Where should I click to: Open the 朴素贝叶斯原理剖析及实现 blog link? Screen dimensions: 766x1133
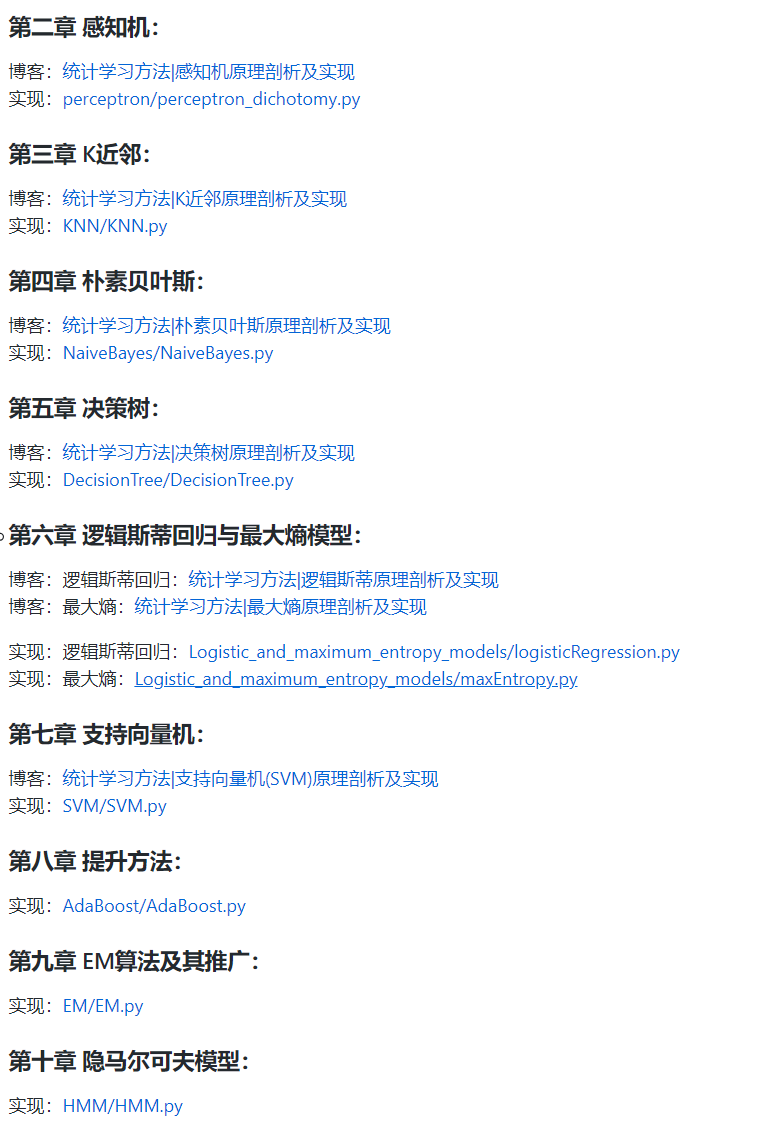[x=226, y=326]
